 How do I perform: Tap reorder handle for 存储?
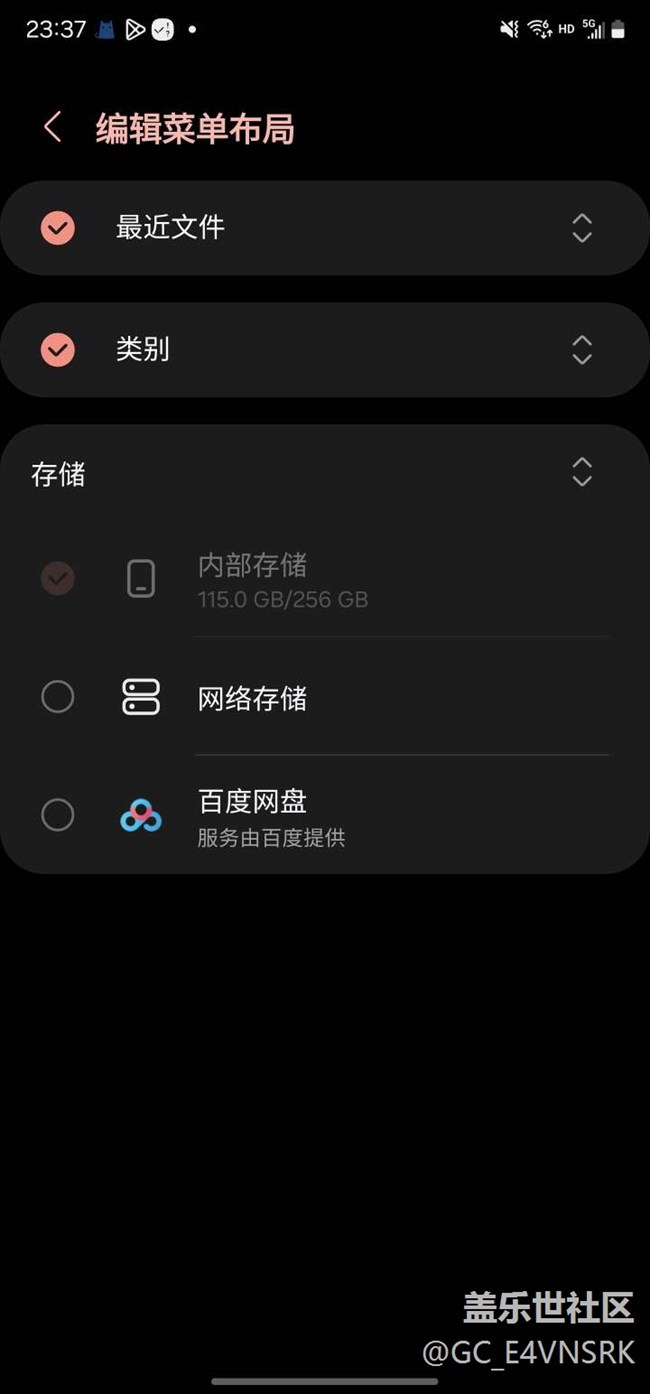click(x=582, y=472)
